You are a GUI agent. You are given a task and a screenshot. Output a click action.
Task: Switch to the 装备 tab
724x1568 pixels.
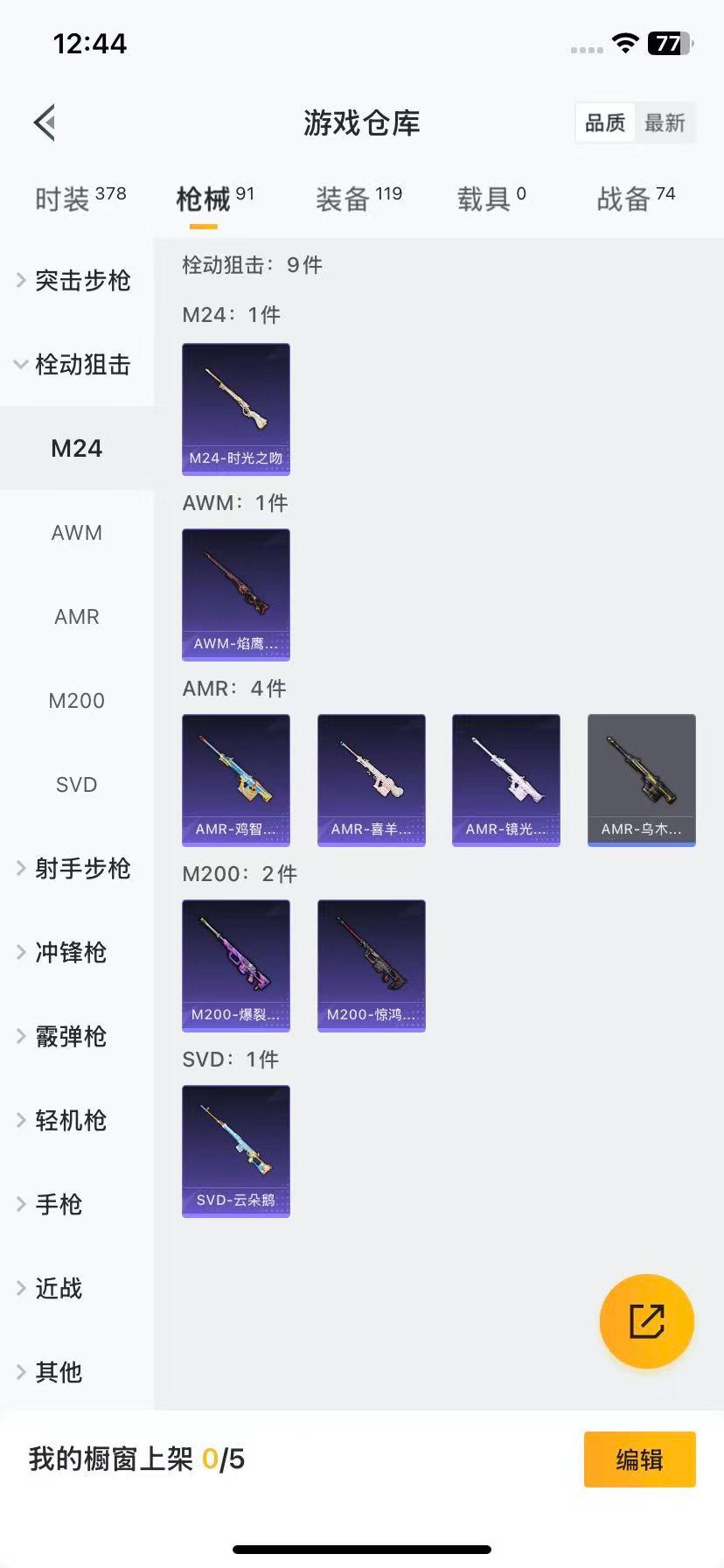(359, 199)
